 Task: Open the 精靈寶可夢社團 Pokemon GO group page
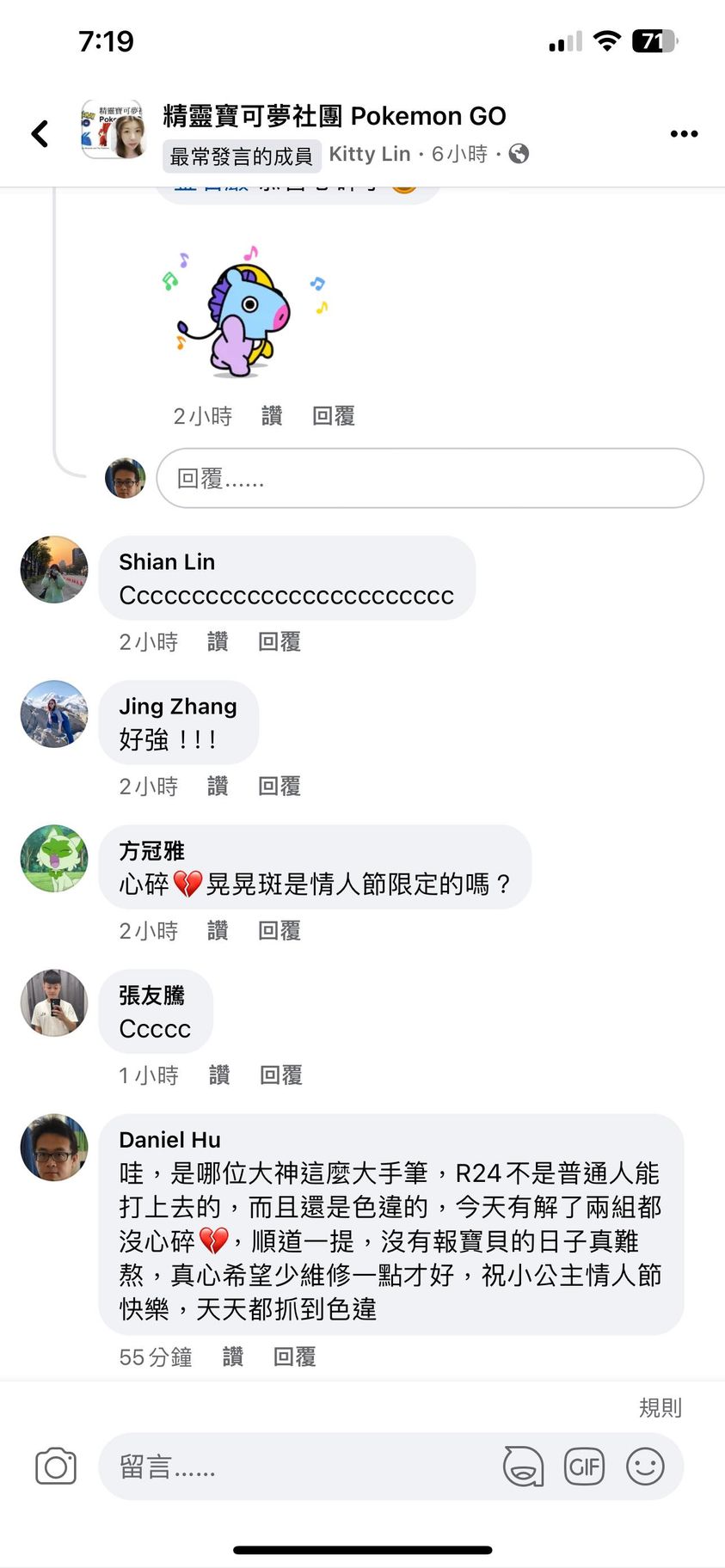click(334, 116)
